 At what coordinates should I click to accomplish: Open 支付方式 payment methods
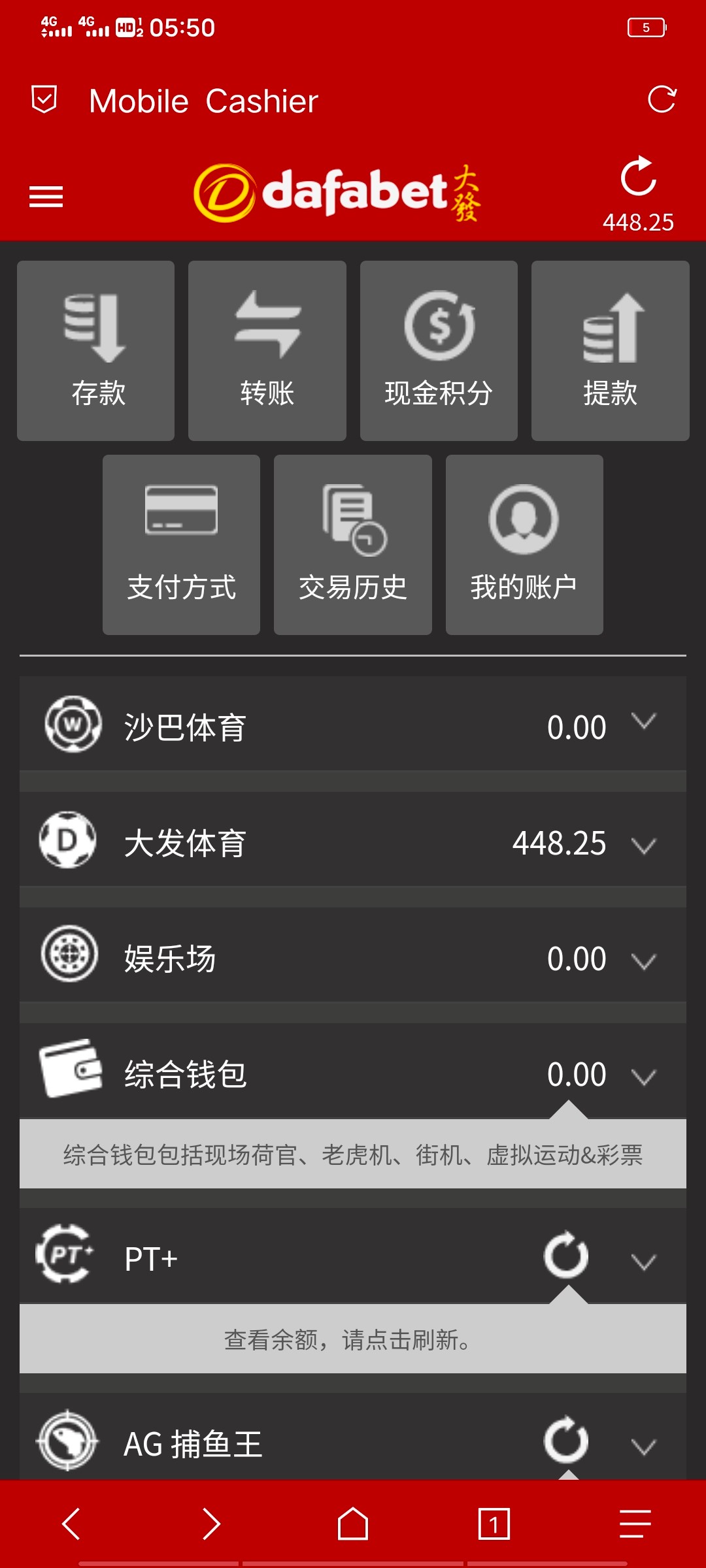point(181,546)
